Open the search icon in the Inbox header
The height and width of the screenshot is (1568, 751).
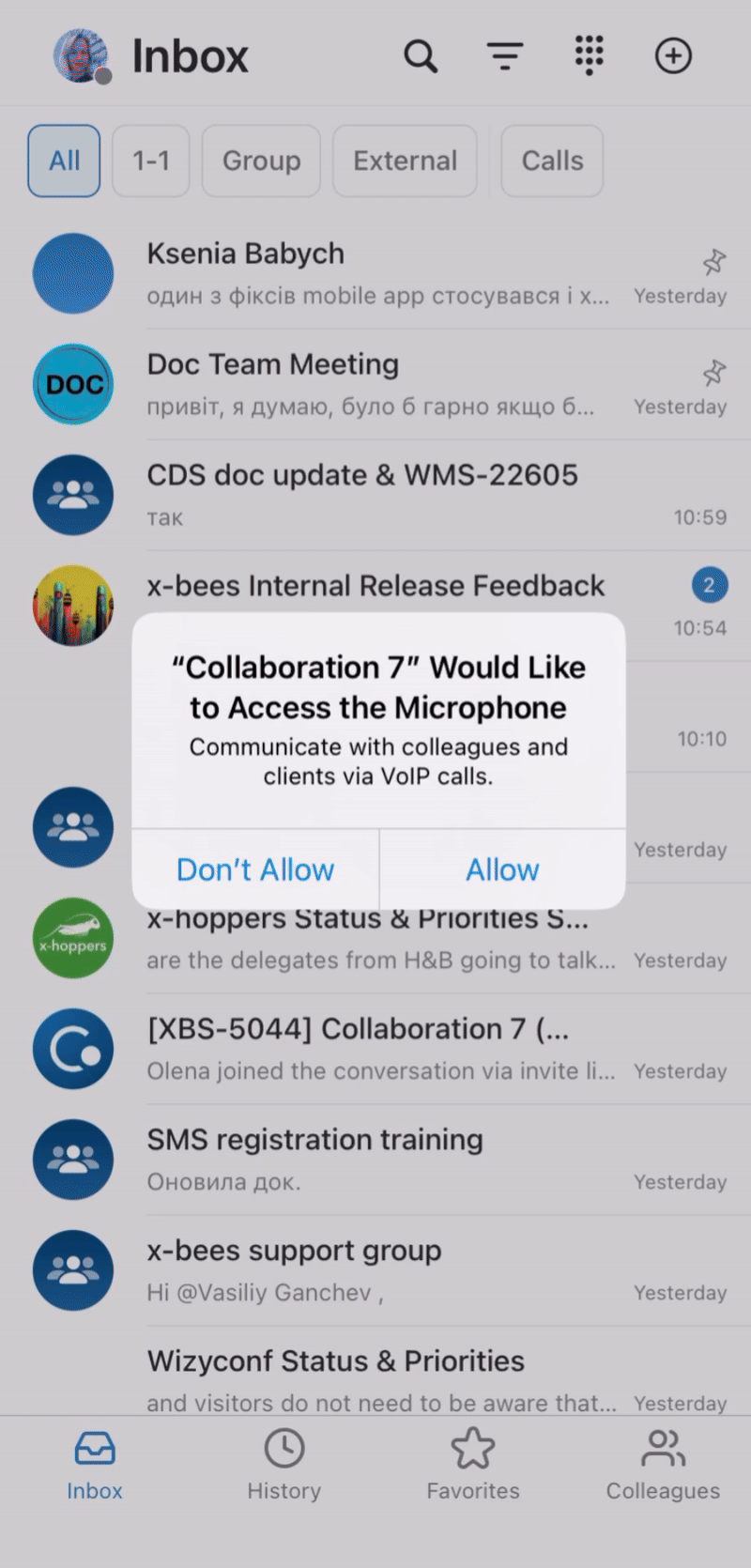(421, 56)
